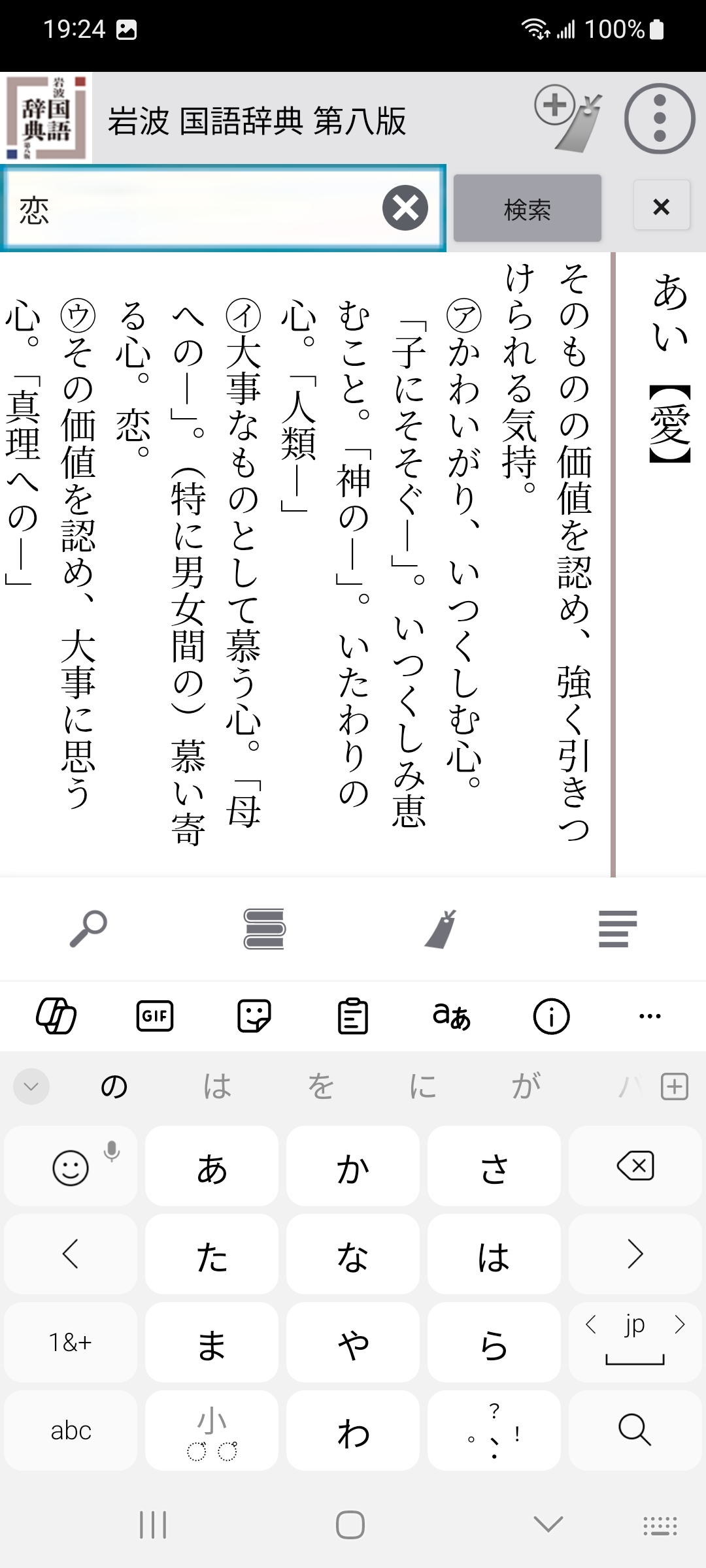Collapse the suggestion bar with the chevron
This screenshot has height=1568, width=706.
click(31, 1086)
